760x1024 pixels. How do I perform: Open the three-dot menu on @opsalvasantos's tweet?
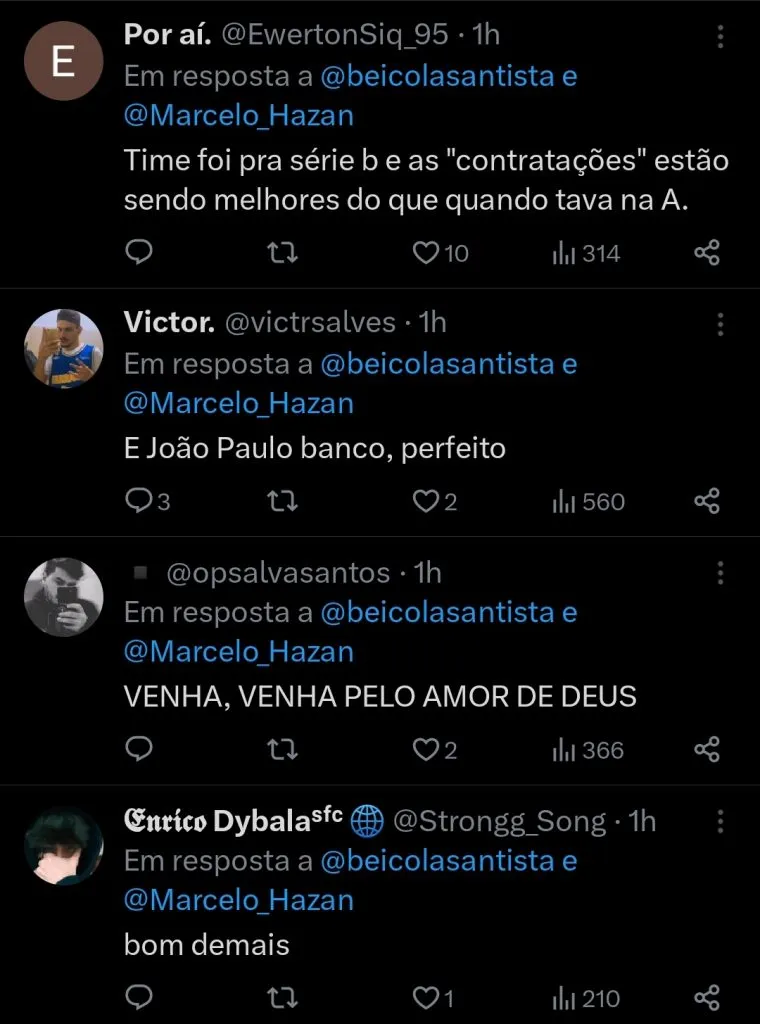pos(721,570)
